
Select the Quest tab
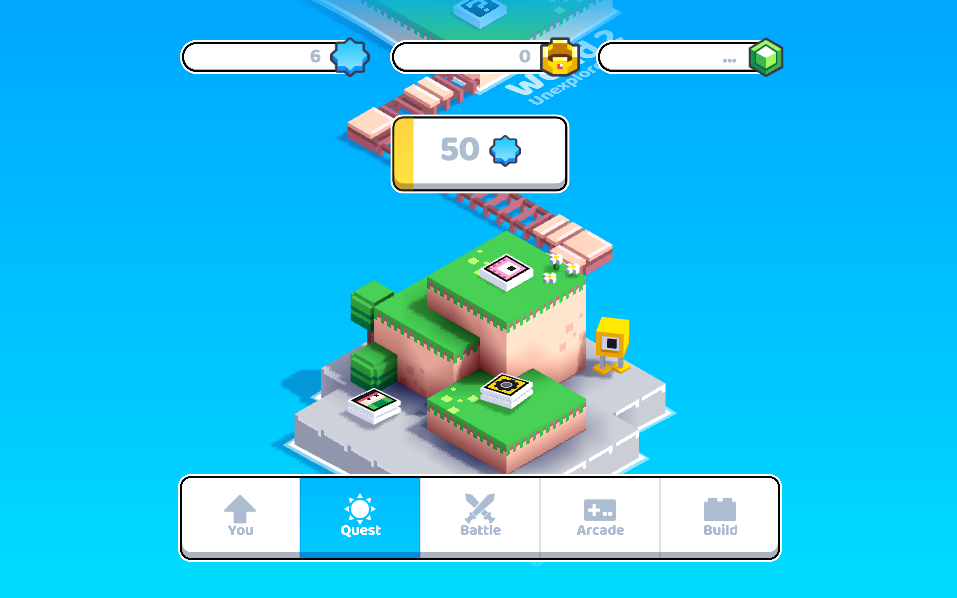(360, 516)
